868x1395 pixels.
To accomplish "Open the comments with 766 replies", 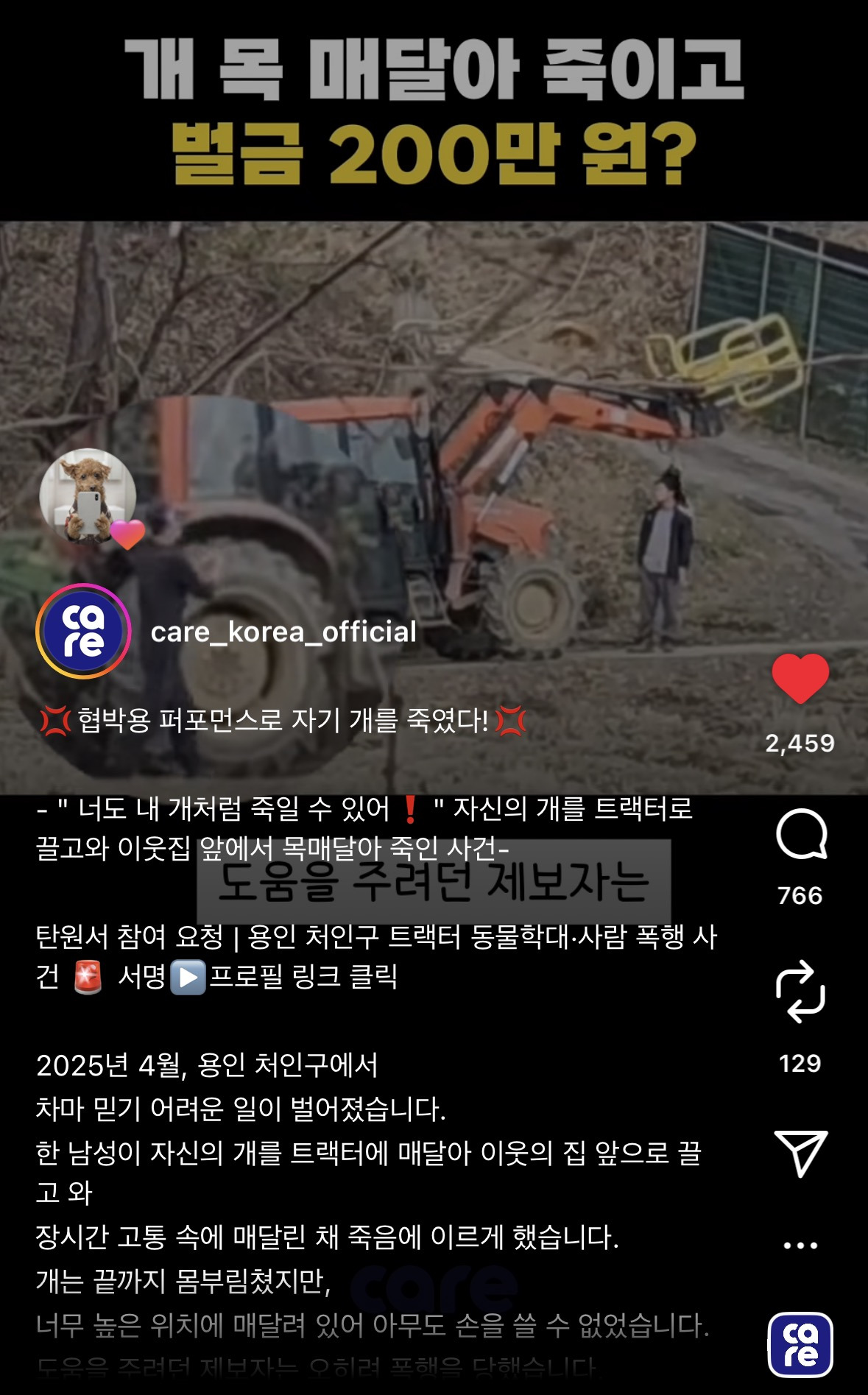I will tap(801, 834).
